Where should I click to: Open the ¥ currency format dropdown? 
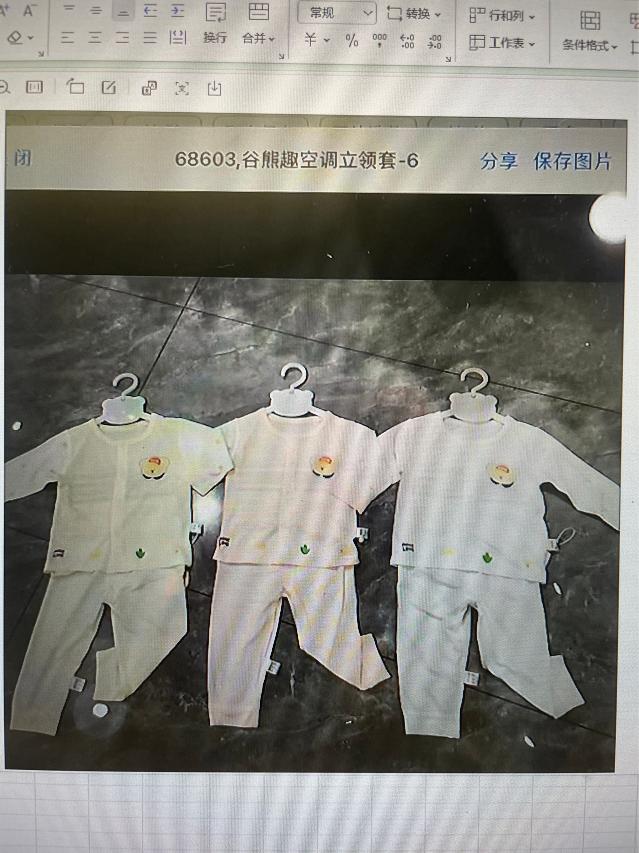point(316,41)
